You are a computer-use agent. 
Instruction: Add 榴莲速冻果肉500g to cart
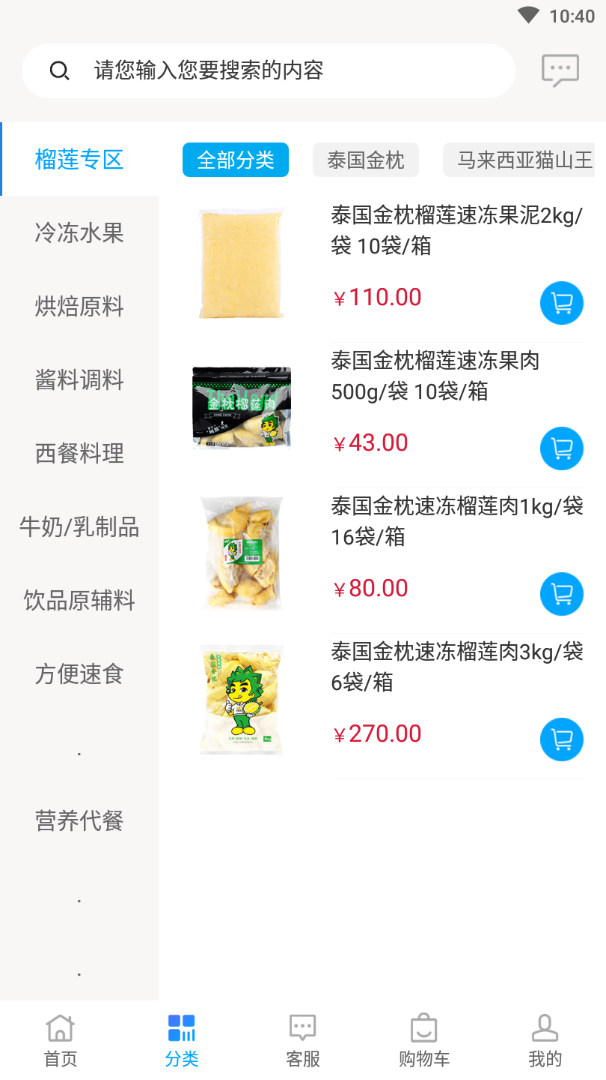coord(562,448)
